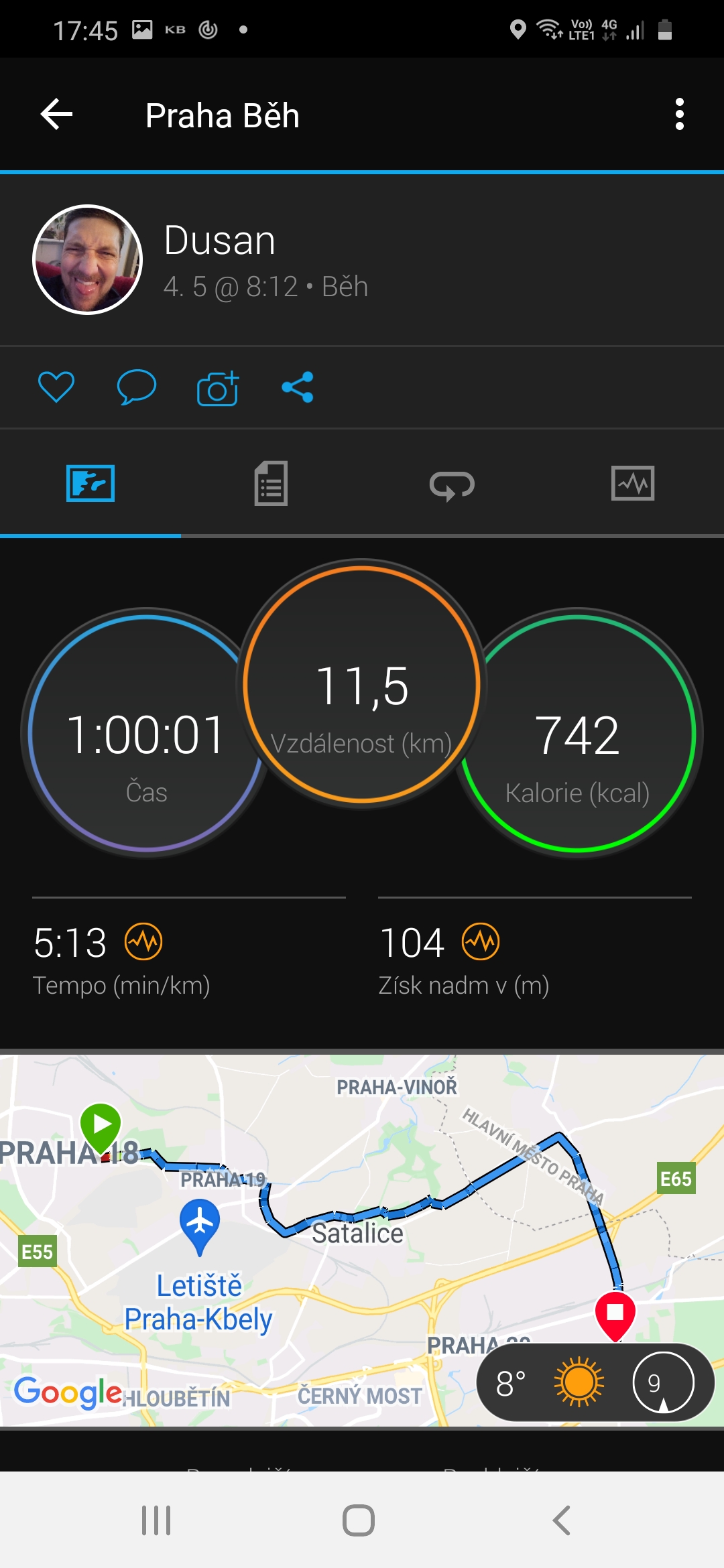The width and height of the screenshot is (724, 1568).
Task: Open the three-dot overflow menu
Action: [x=679, y=115]
